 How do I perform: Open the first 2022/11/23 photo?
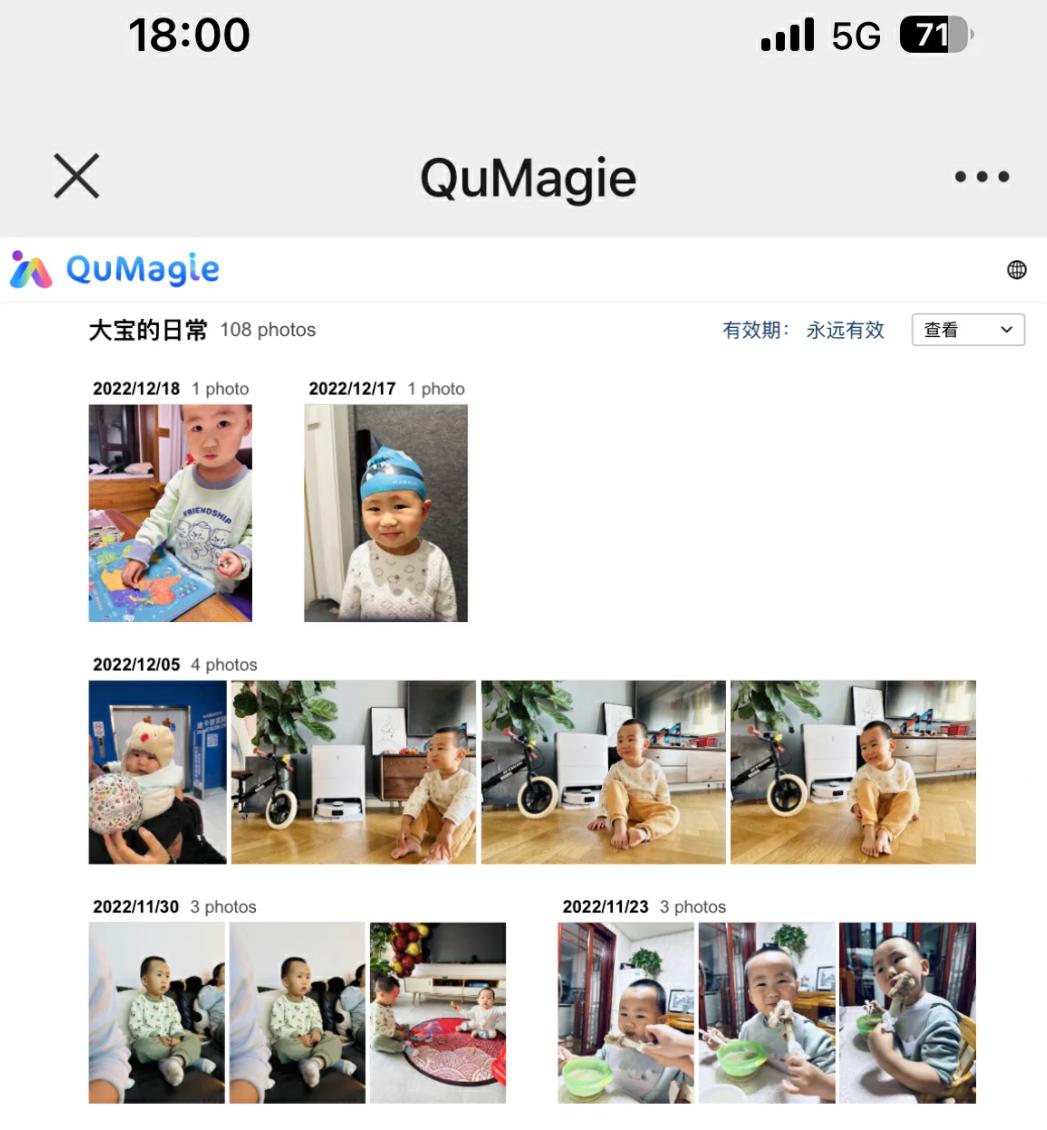[x=625, y=1012]
